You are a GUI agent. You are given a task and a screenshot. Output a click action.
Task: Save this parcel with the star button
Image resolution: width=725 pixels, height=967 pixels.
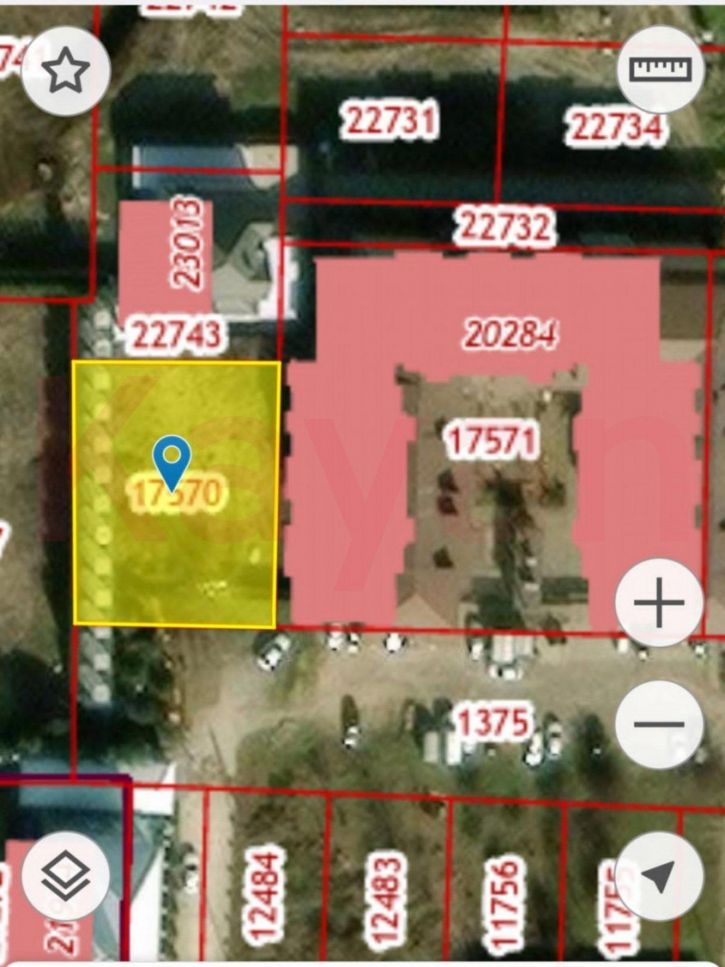pyautogui.click(x=66, y=71)
